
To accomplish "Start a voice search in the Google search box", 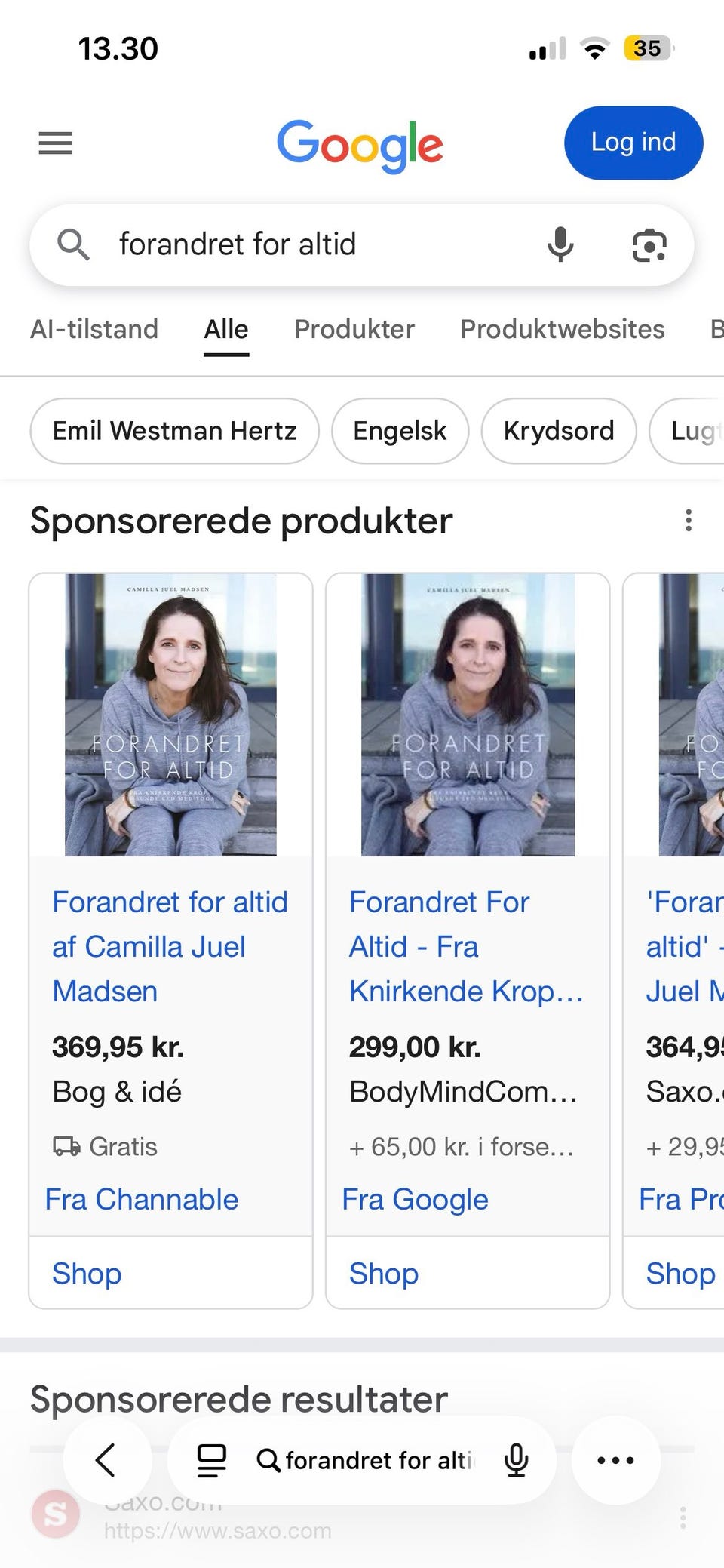I will (x=560, y=244).
